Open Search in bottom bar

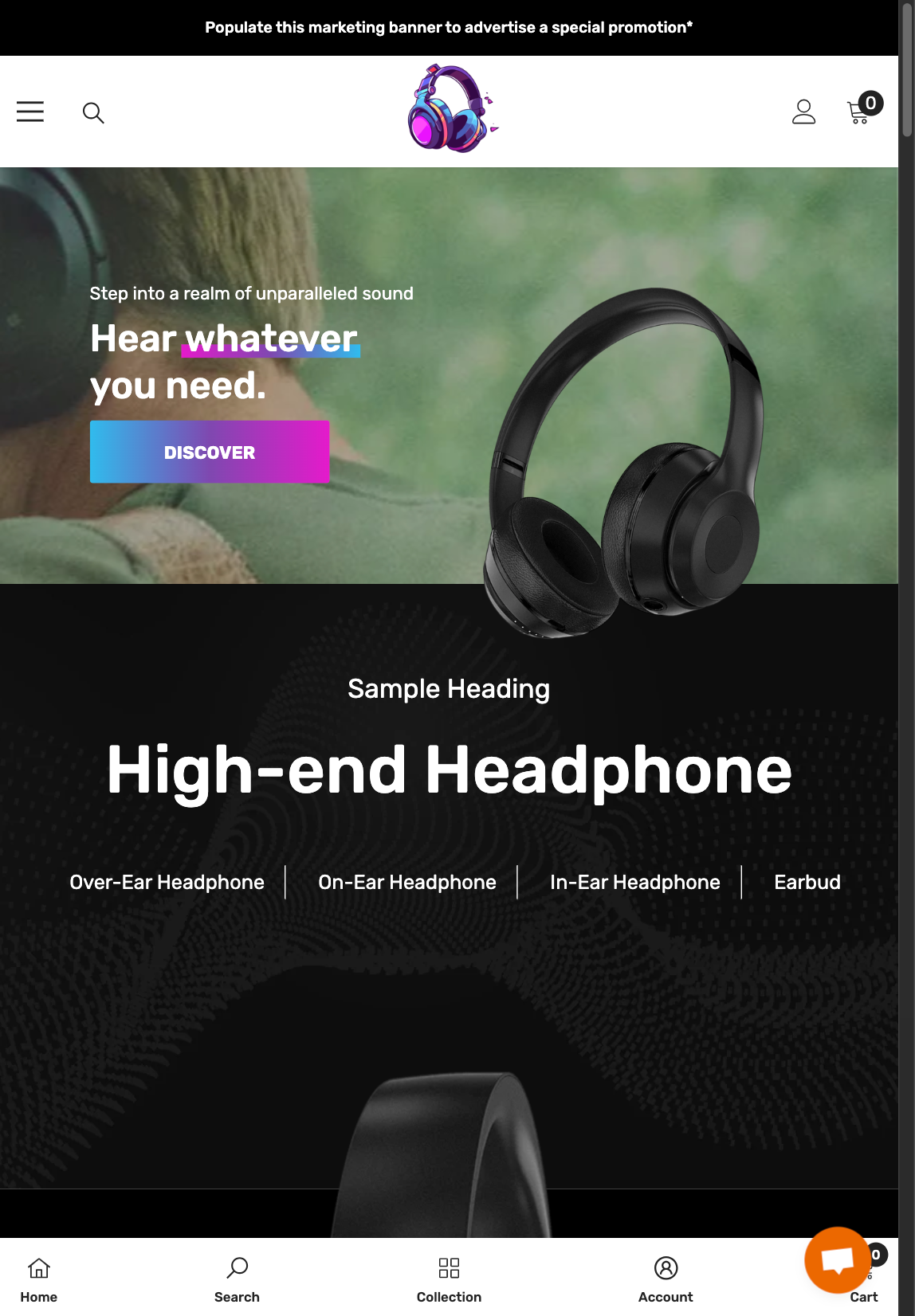237,1277
